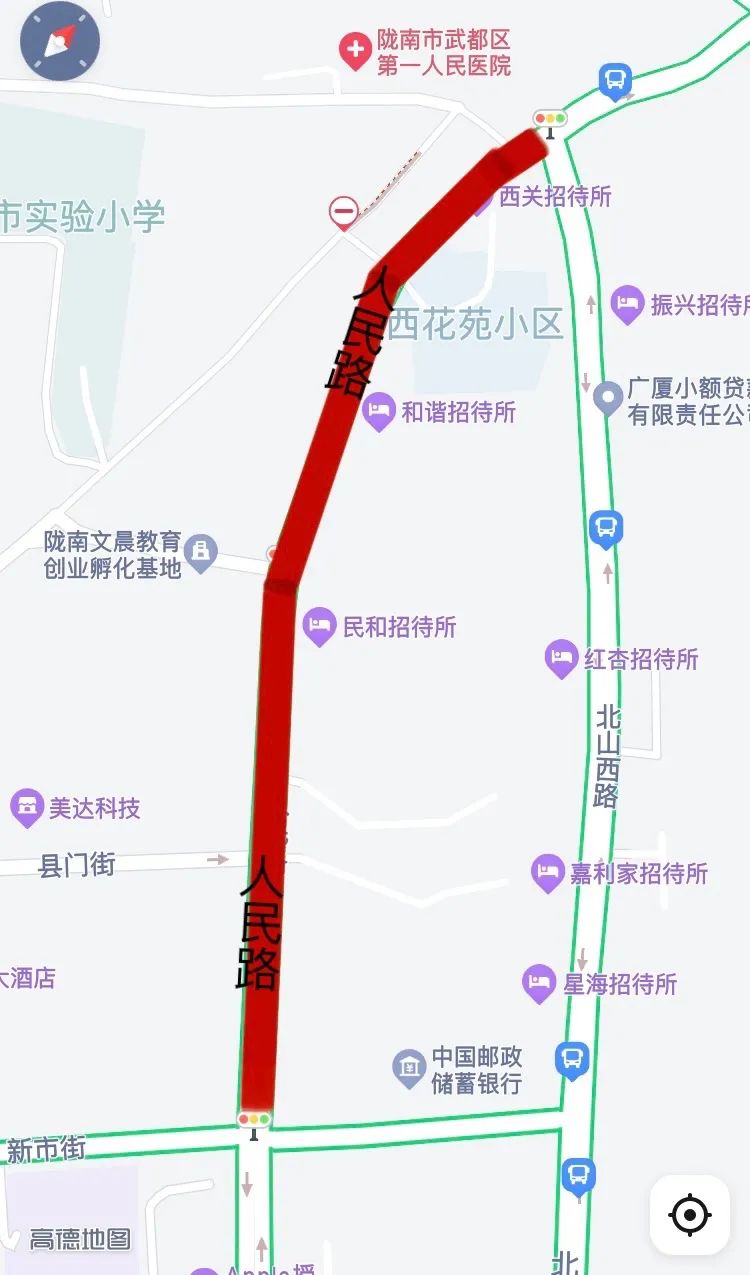Open the 振兴招待所 hotel marker
Image resolution: width=750 pixels, height=1275 pixels.
[x=627, y=305]
